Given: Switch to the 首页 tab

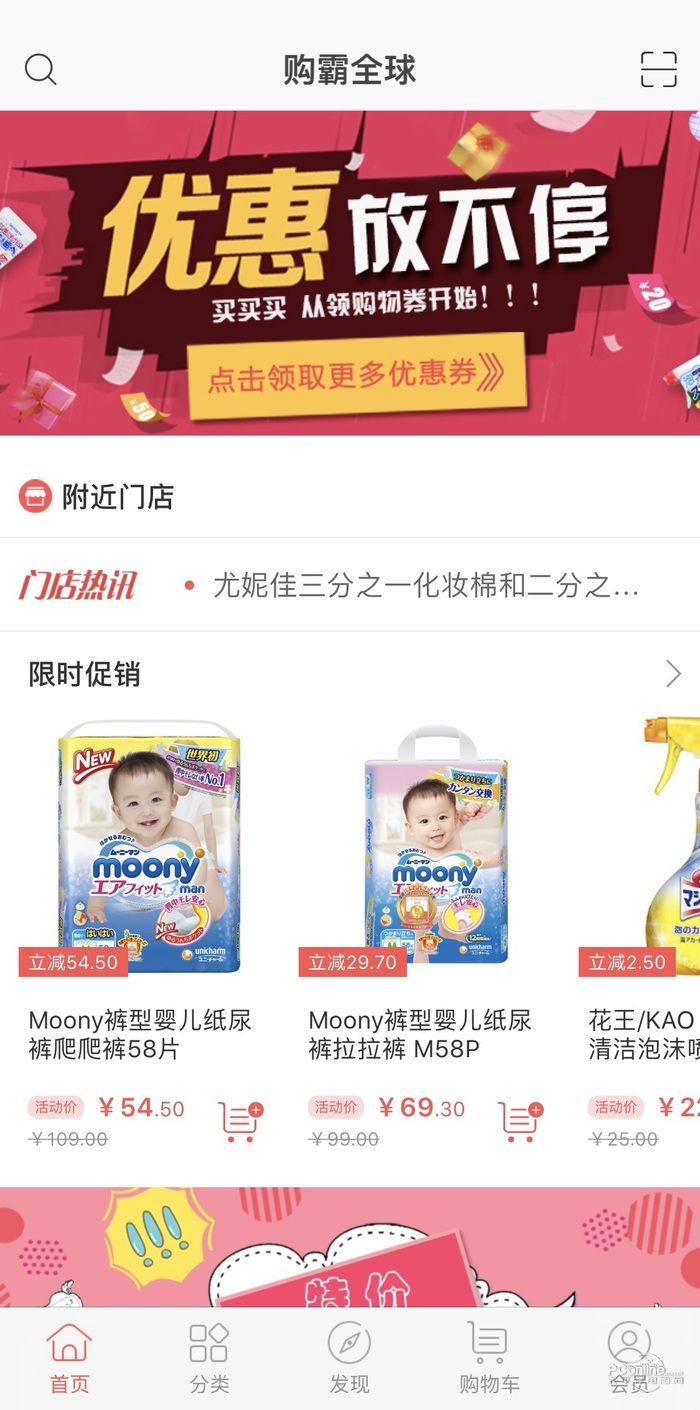Looking at the screenshot, I should click(69, 1358).
